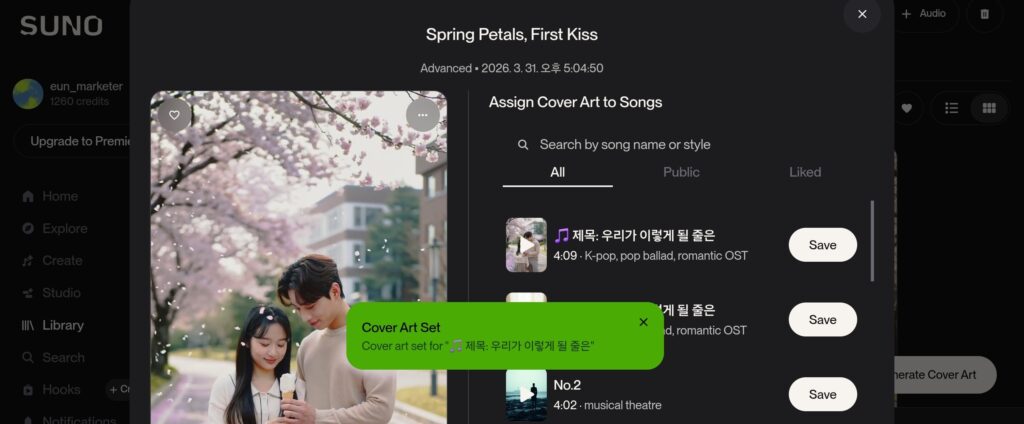Viewport: 1024px width, 424px height.
Task: Save cover art to first 4:09 song
Action: click(822, 245)
